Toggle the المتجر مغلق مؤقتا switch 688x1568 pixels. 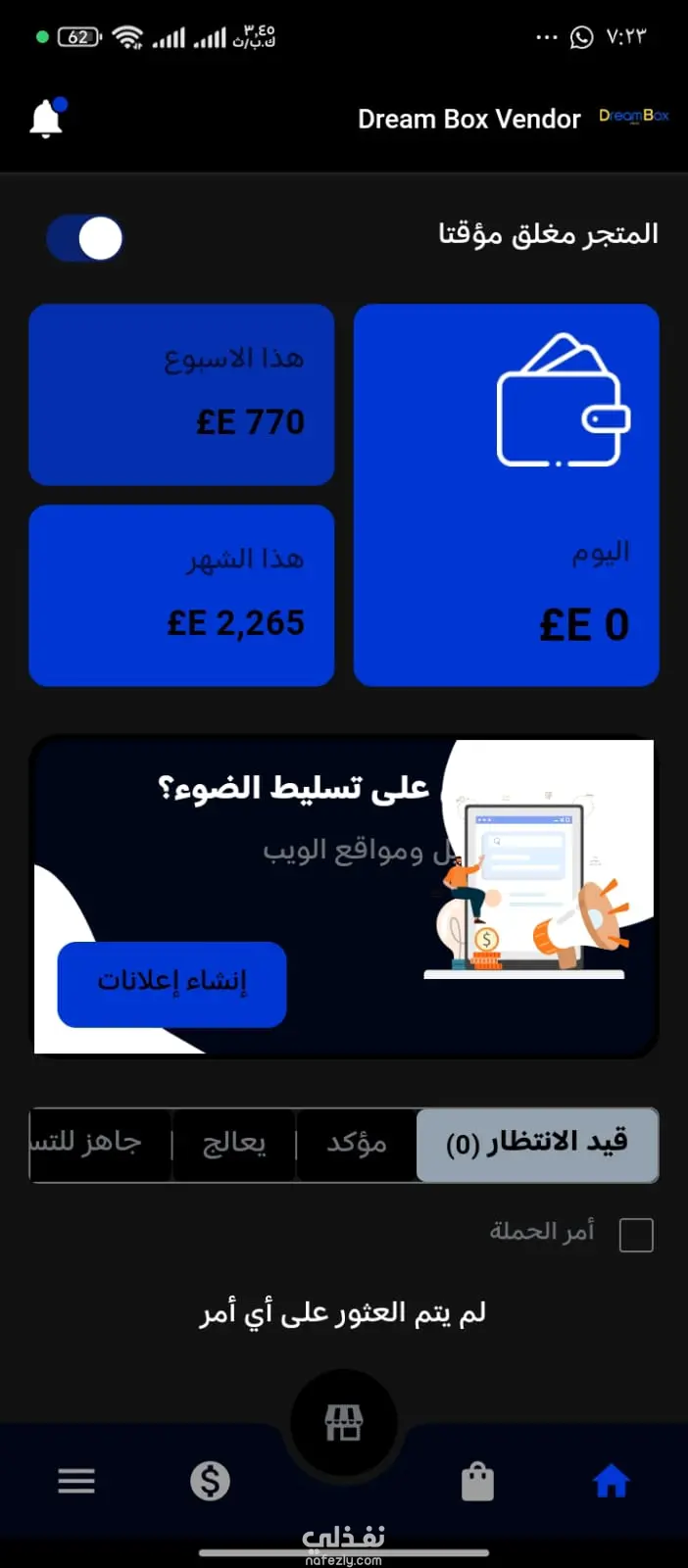(x=85, y=238)
